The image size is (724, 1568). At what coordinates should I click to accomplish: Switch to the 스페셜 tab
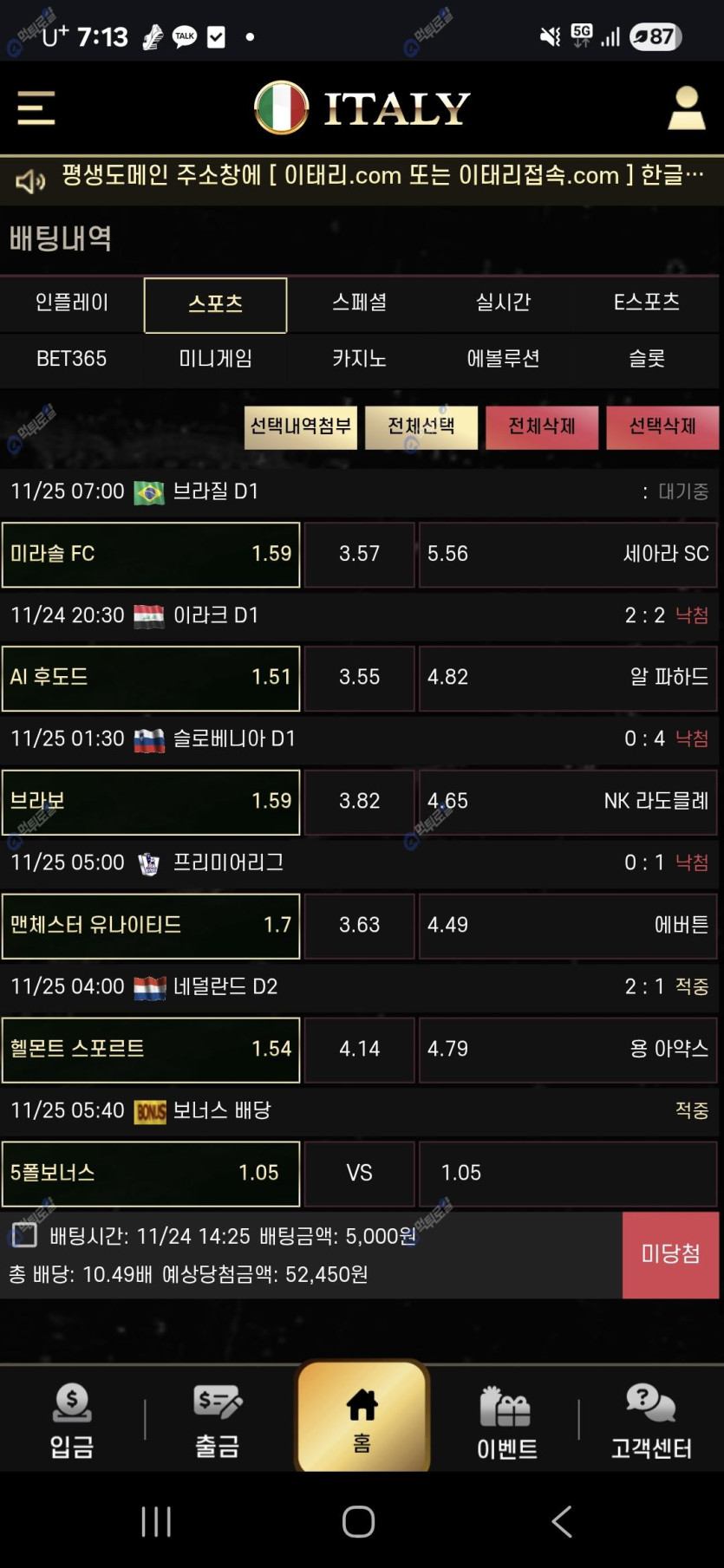click(359, 303)
